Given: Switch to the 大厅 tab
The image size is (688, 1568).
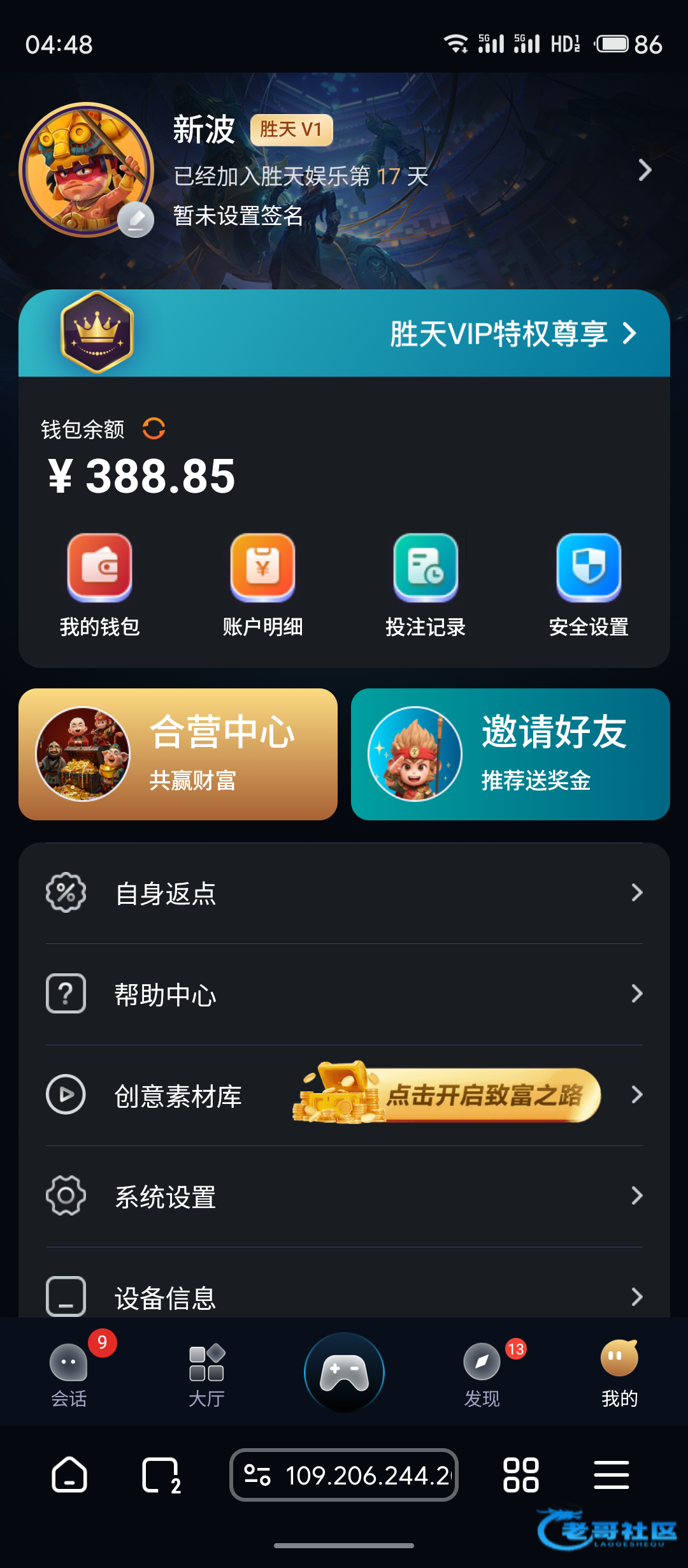Looking at the screenshot, I should pos(206,1370).
